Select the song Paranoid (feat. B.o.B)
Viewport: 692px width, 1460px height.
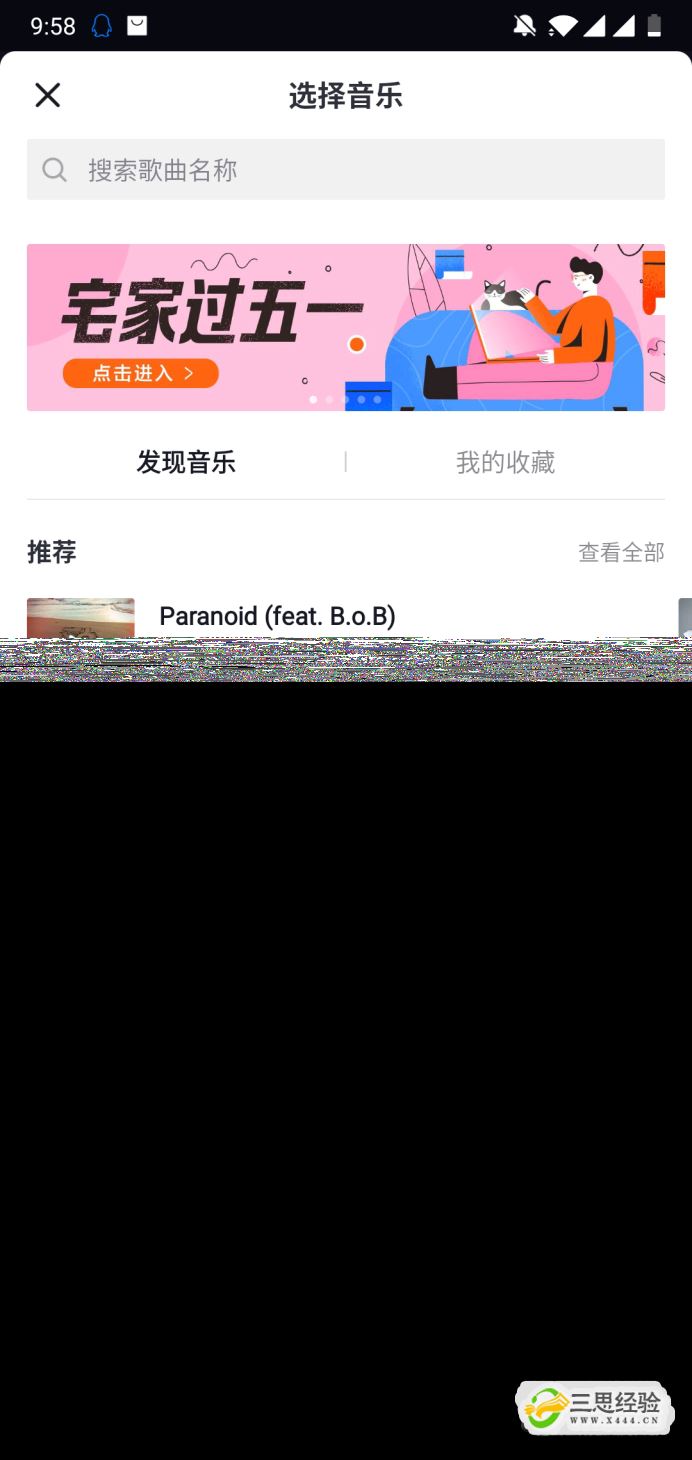tap(277, 616)
